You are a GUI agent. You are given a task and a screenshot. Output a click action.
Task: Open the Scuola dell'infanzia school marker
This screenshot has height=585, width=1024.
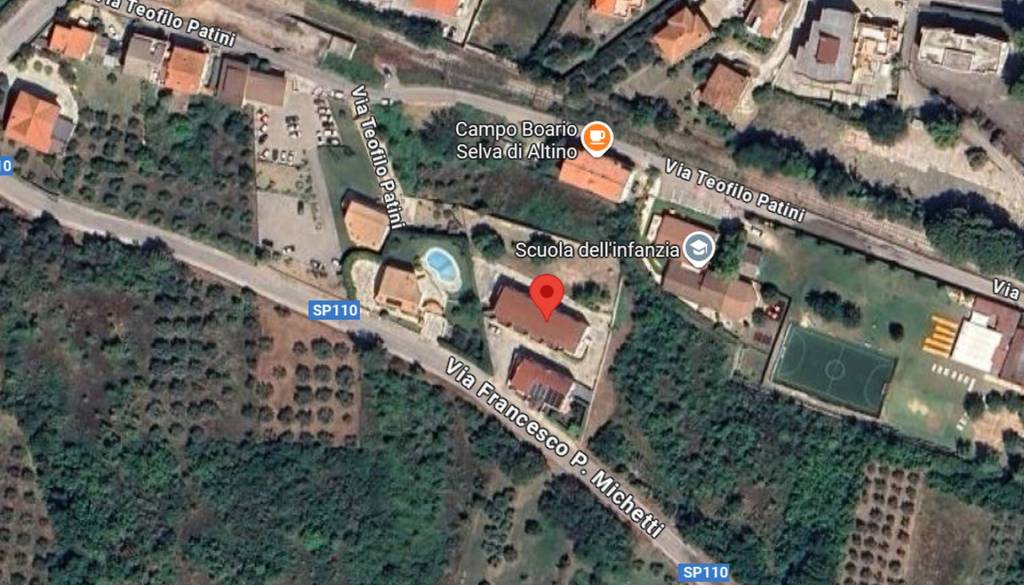pyautogui.click(x=699, y=249)
